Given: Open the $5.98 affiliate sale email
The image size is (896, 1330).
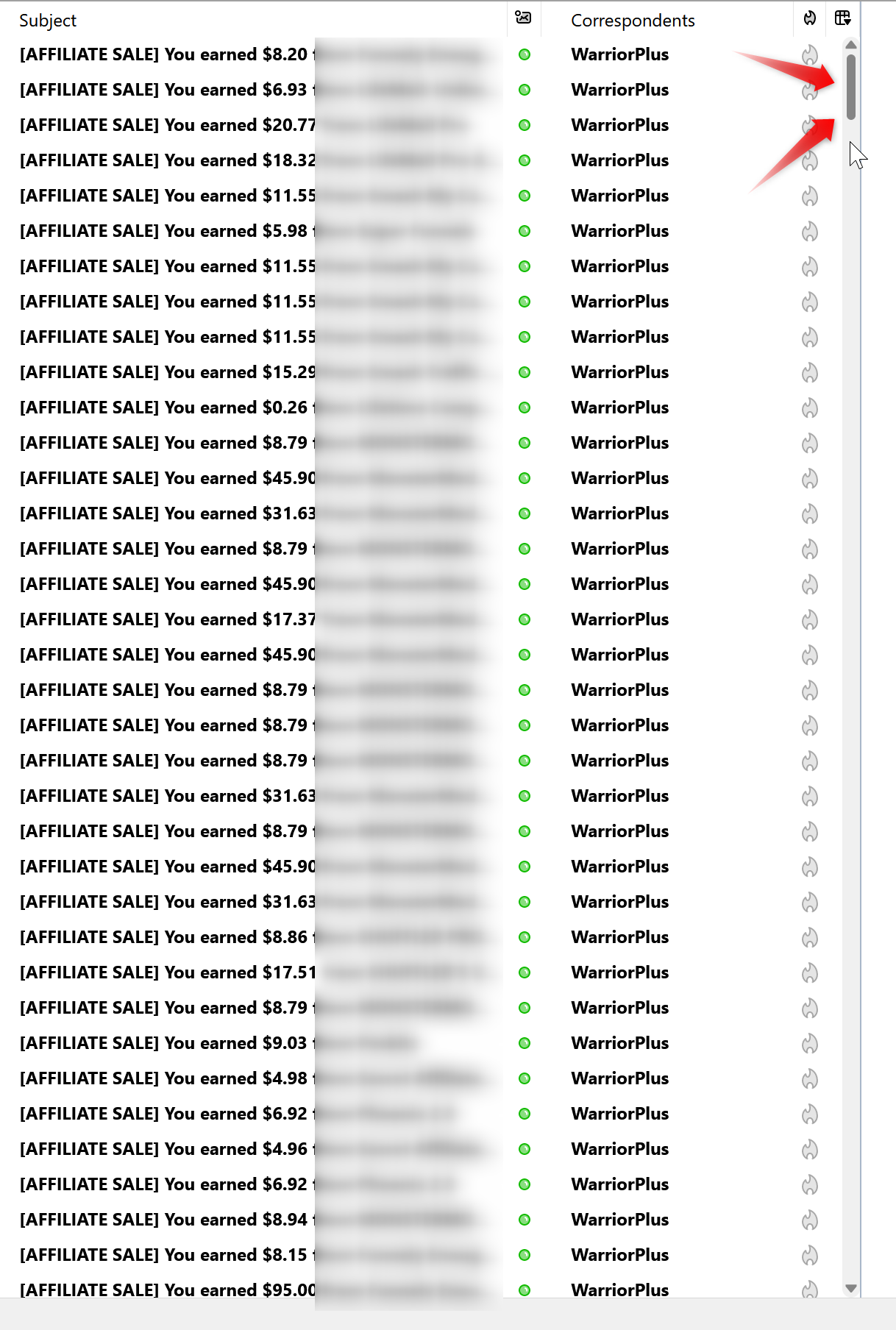Looking at the screenshot, I should click(x=163, y=231).
